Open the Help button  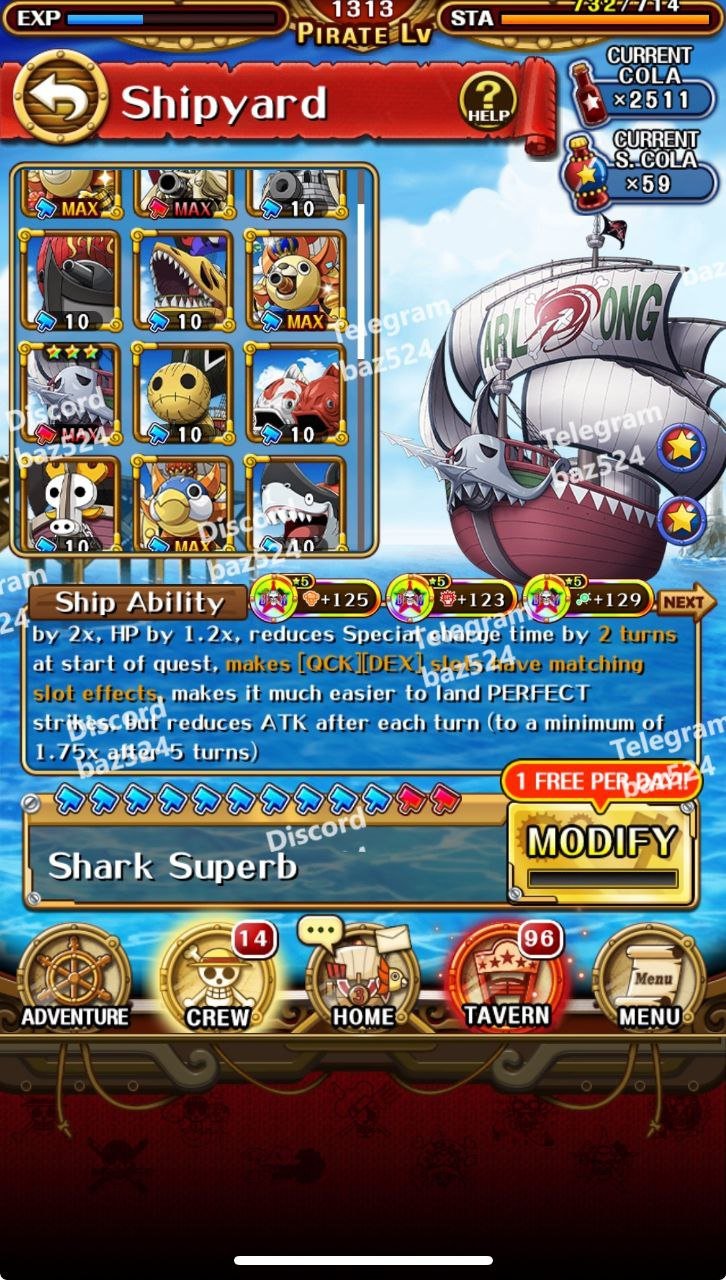(488, 101)
